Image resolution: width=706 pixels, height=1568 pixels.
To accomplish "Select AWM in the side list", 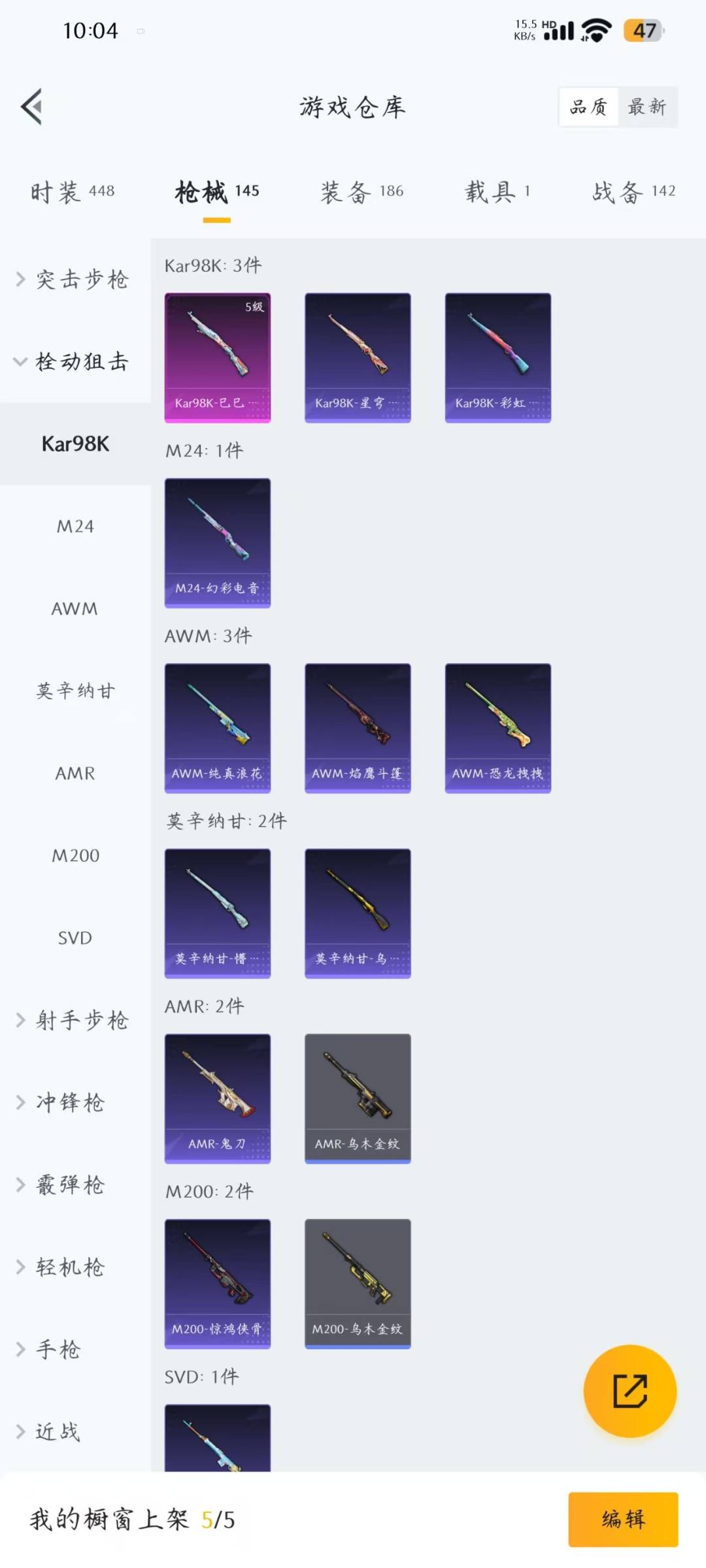I will point(75,609).
